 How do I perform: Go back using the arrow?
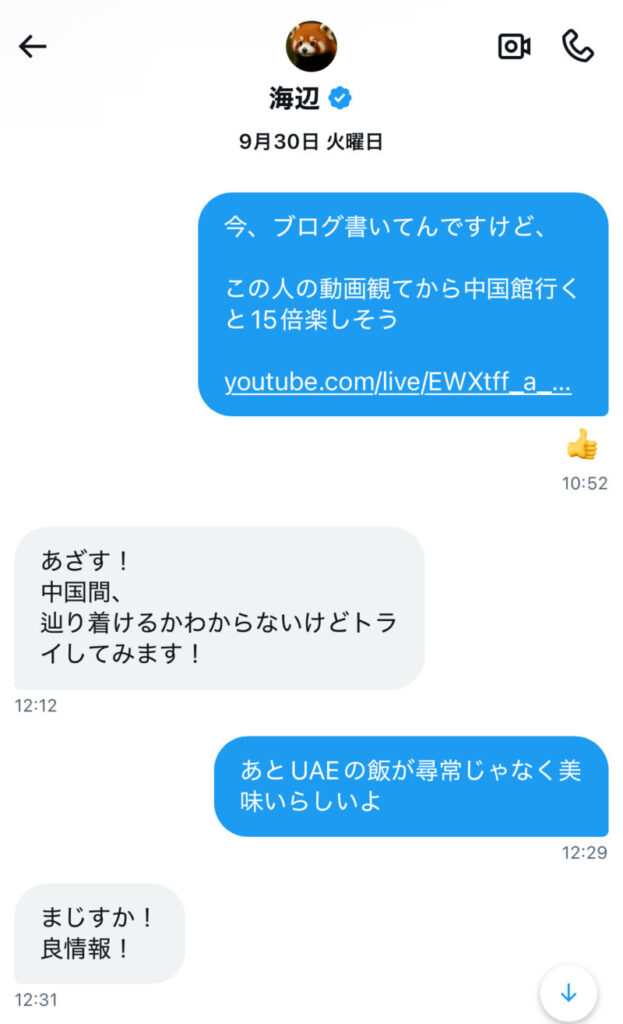point(33,46)
